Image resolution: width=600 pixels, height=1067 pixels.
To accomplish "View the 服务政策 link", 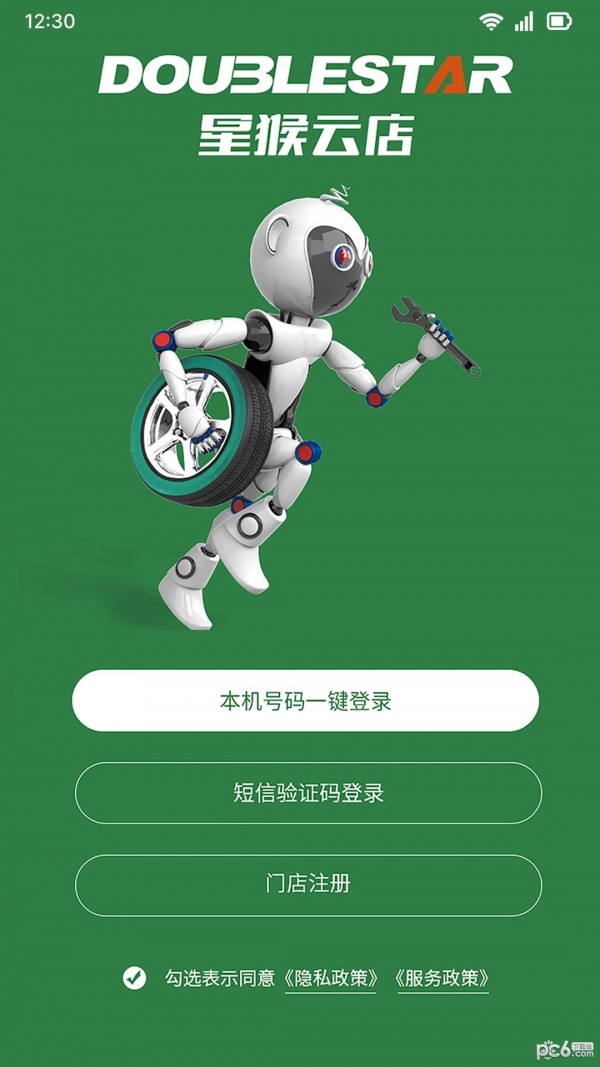I will (442, 978).
